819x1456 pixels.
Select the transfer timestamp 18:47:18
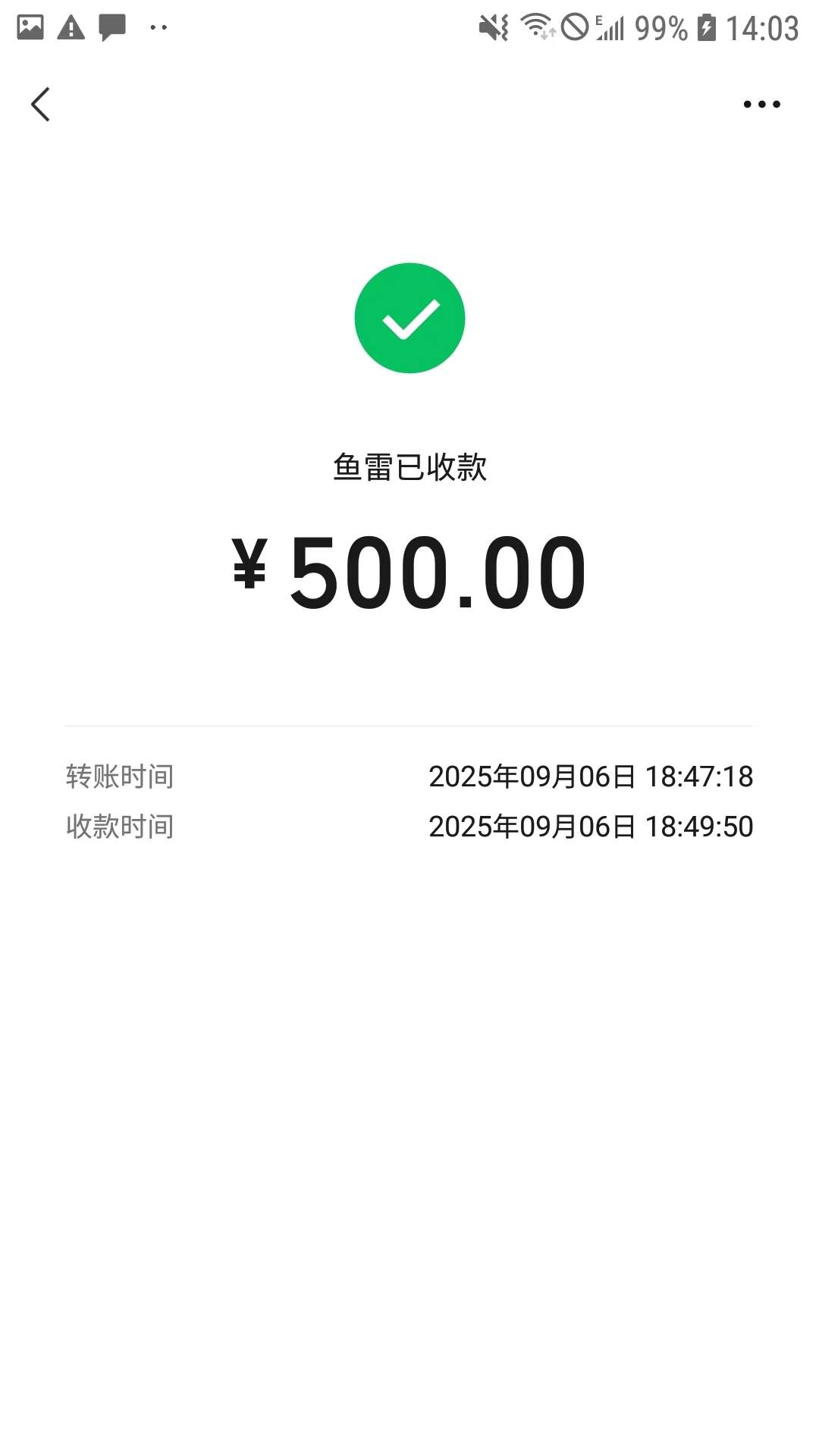click(700, 776)
